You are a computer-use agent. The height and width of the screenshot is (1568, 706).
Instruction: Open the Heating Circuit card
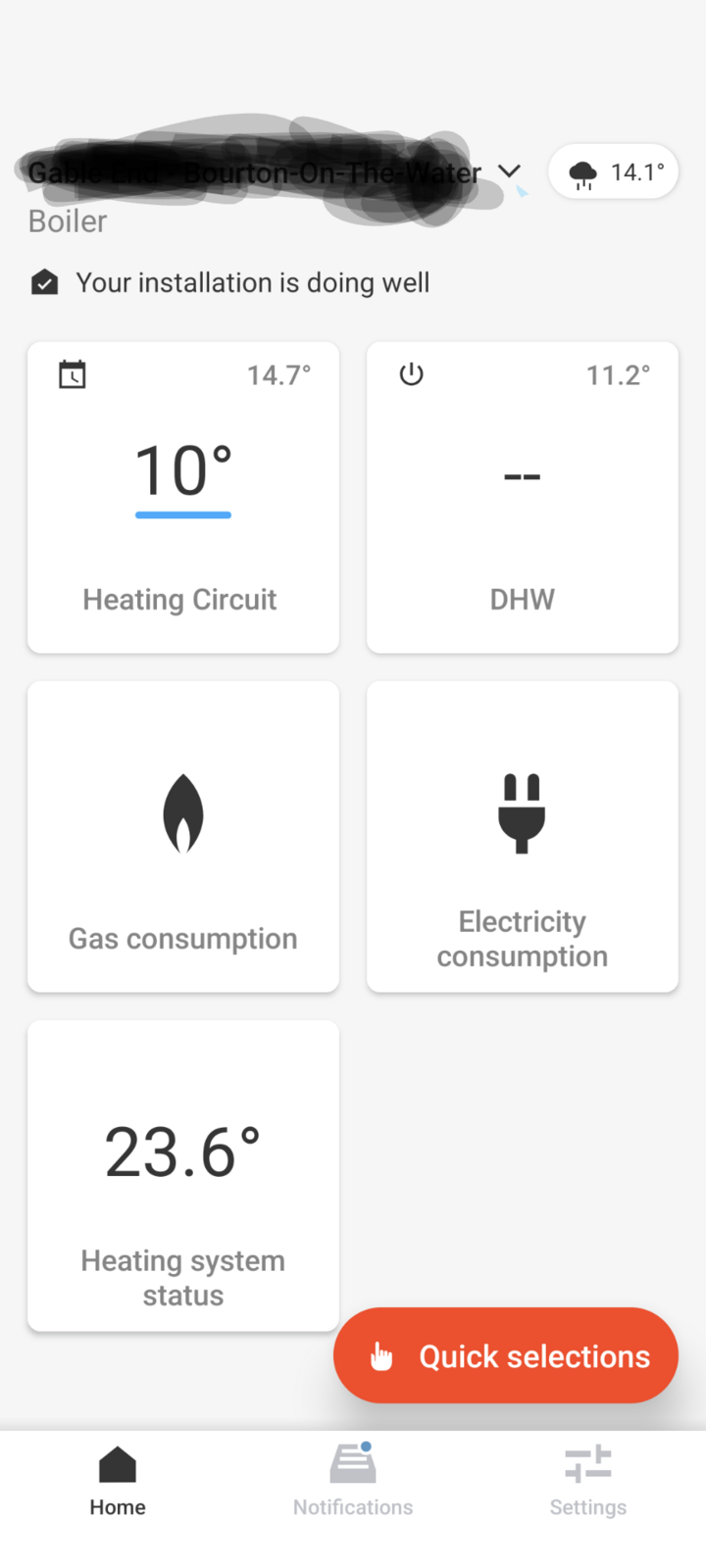183,497
